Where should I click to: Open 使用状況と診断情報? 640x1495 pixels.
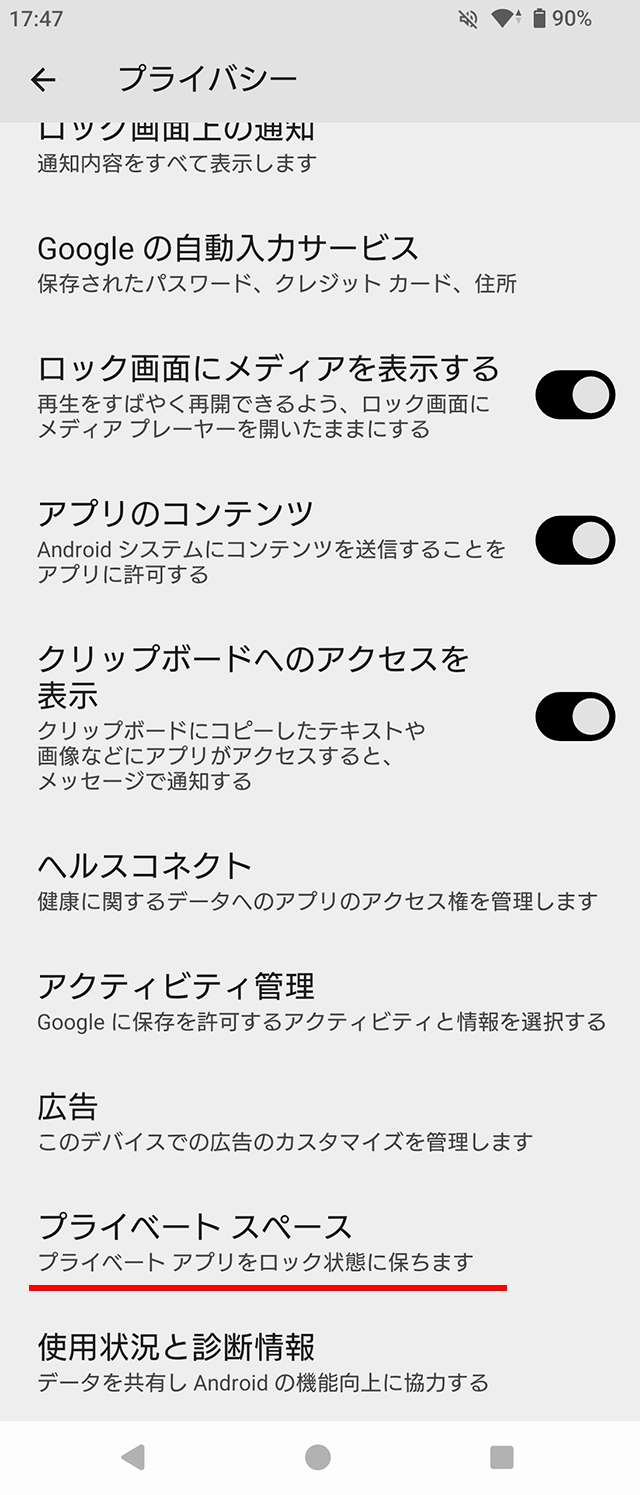320,1361
